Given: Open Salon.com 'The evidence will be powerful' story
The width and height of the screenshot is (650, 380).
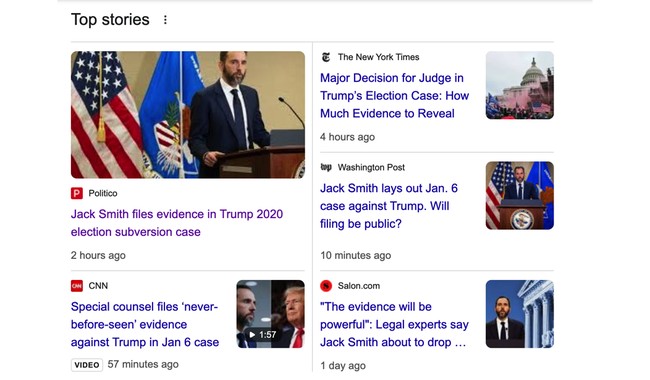Looking at the screenshot, I should (x=394, y=324).
